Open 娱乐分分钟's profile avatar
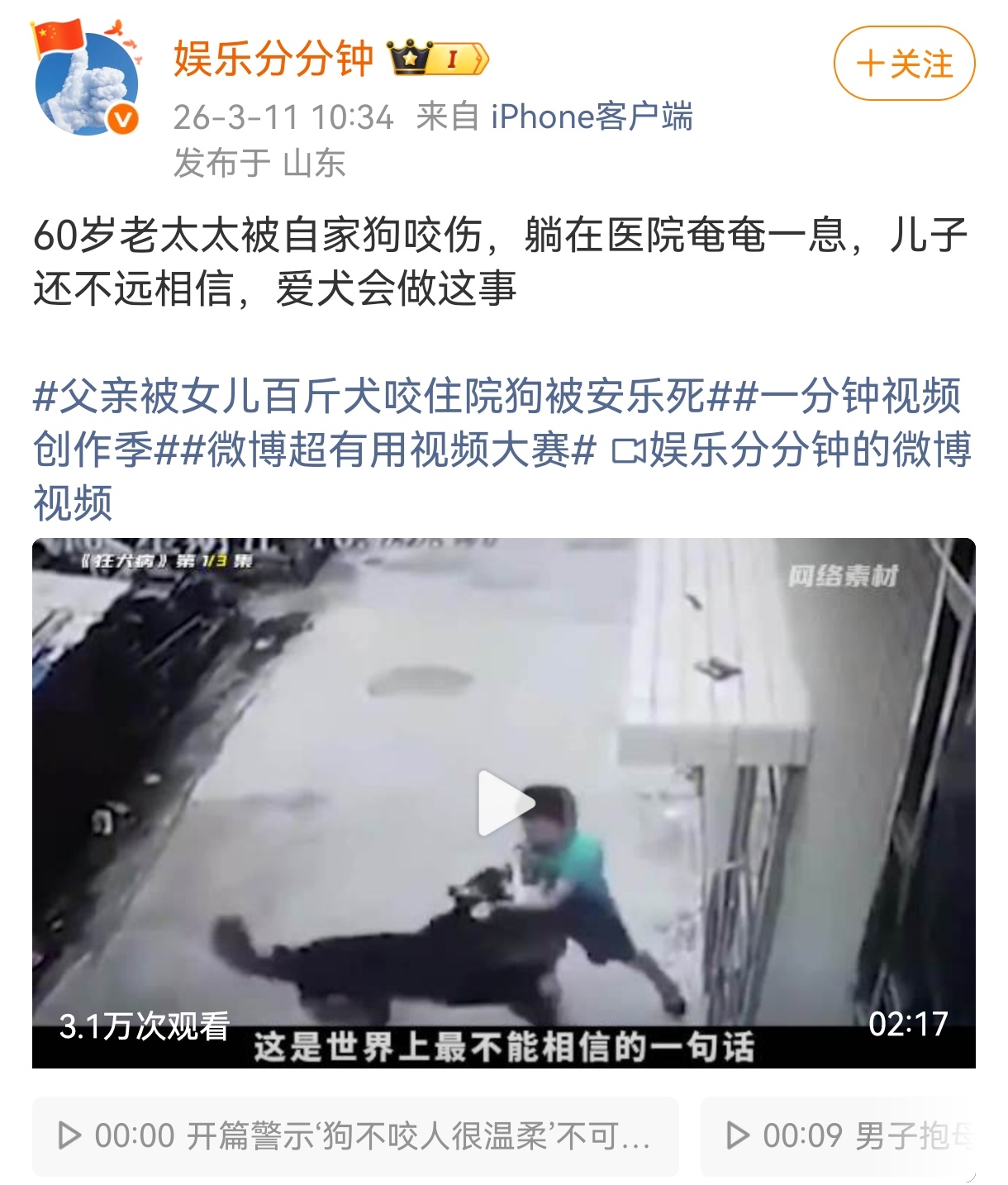 point(86,81)
